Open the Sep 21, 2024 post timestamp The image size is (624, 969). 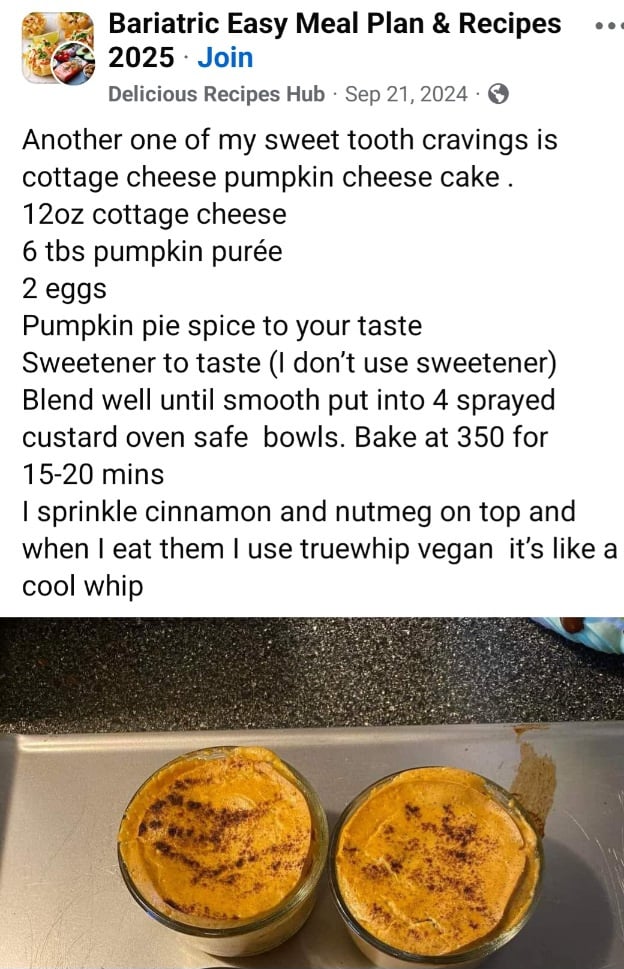tap(405, 94)
